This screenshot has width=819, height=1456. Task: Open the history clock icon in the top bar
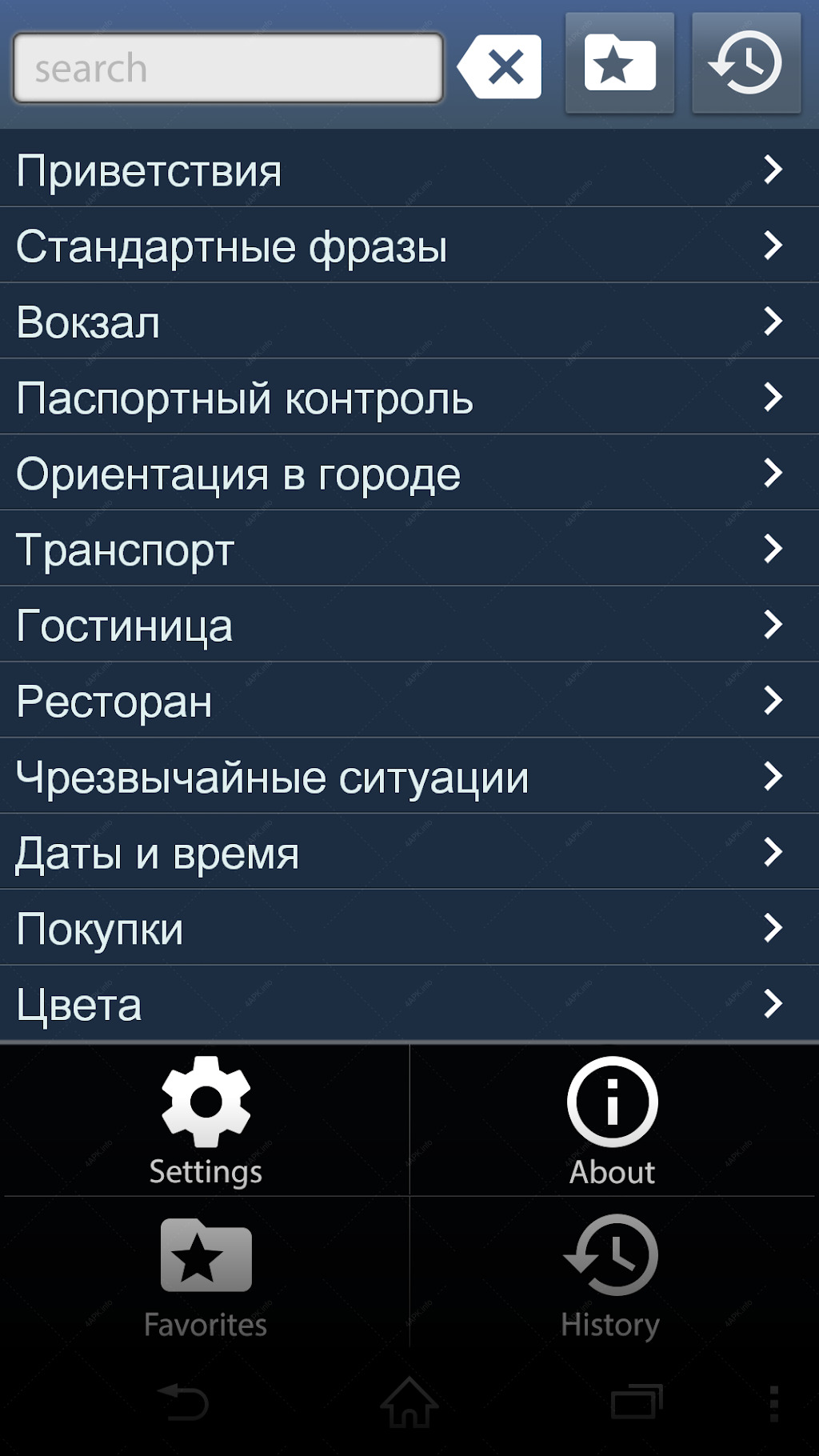click(x=746, y=63)
